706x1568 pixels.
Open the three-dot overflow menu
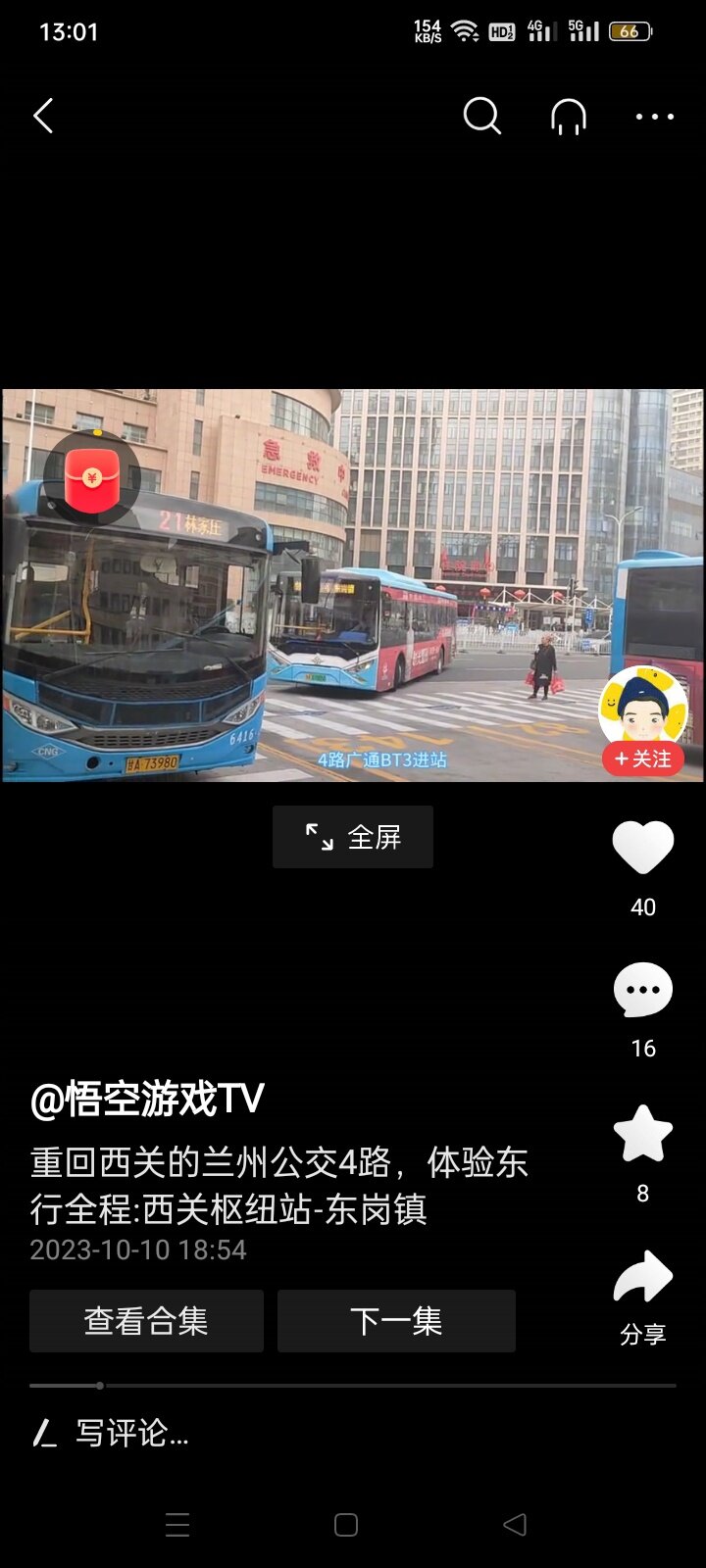coord(654,117)
